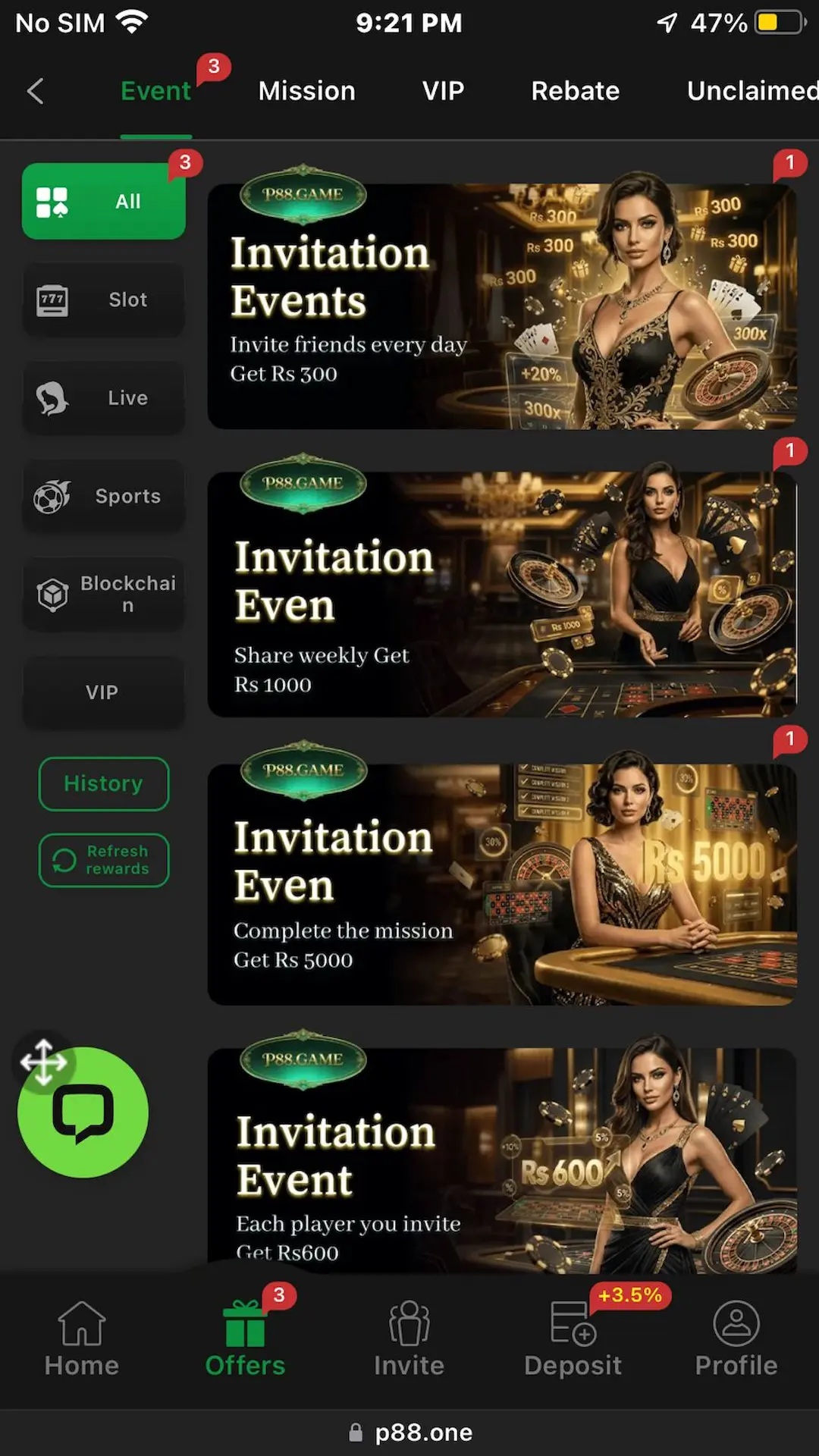Open the Rebate tab
819x1456 pixels.
575,91
